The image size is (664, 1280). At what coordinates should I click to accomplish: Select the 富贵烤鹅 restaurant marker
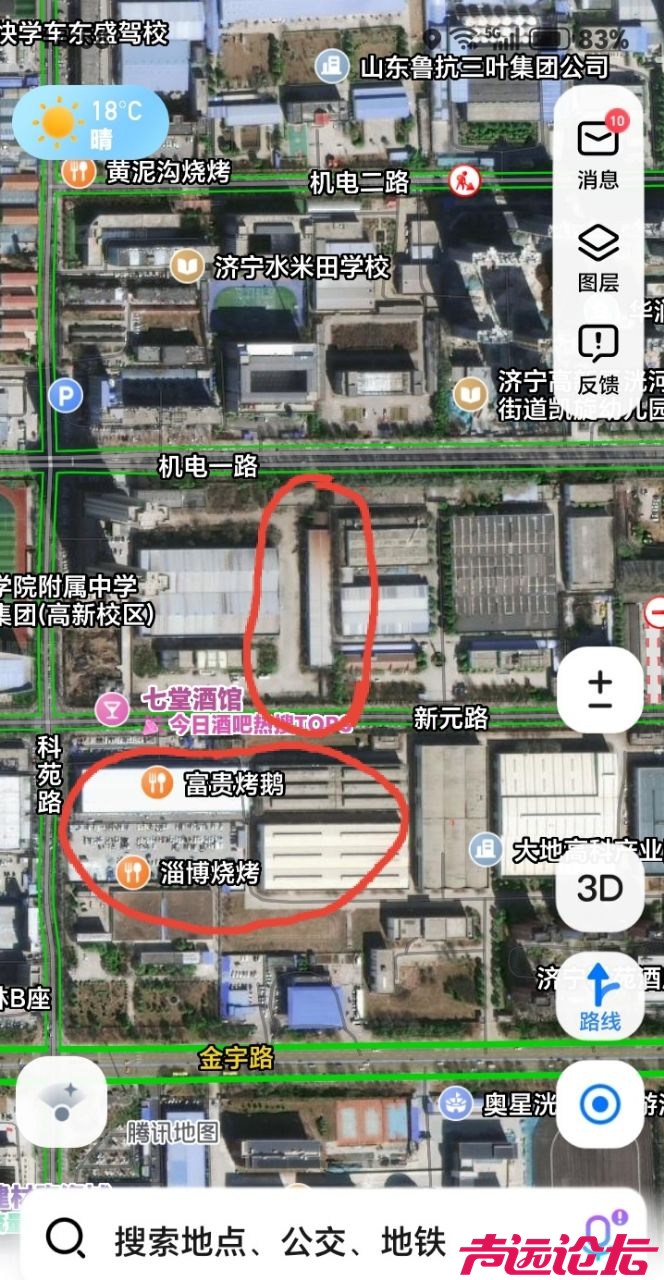(x=157, y=783)
